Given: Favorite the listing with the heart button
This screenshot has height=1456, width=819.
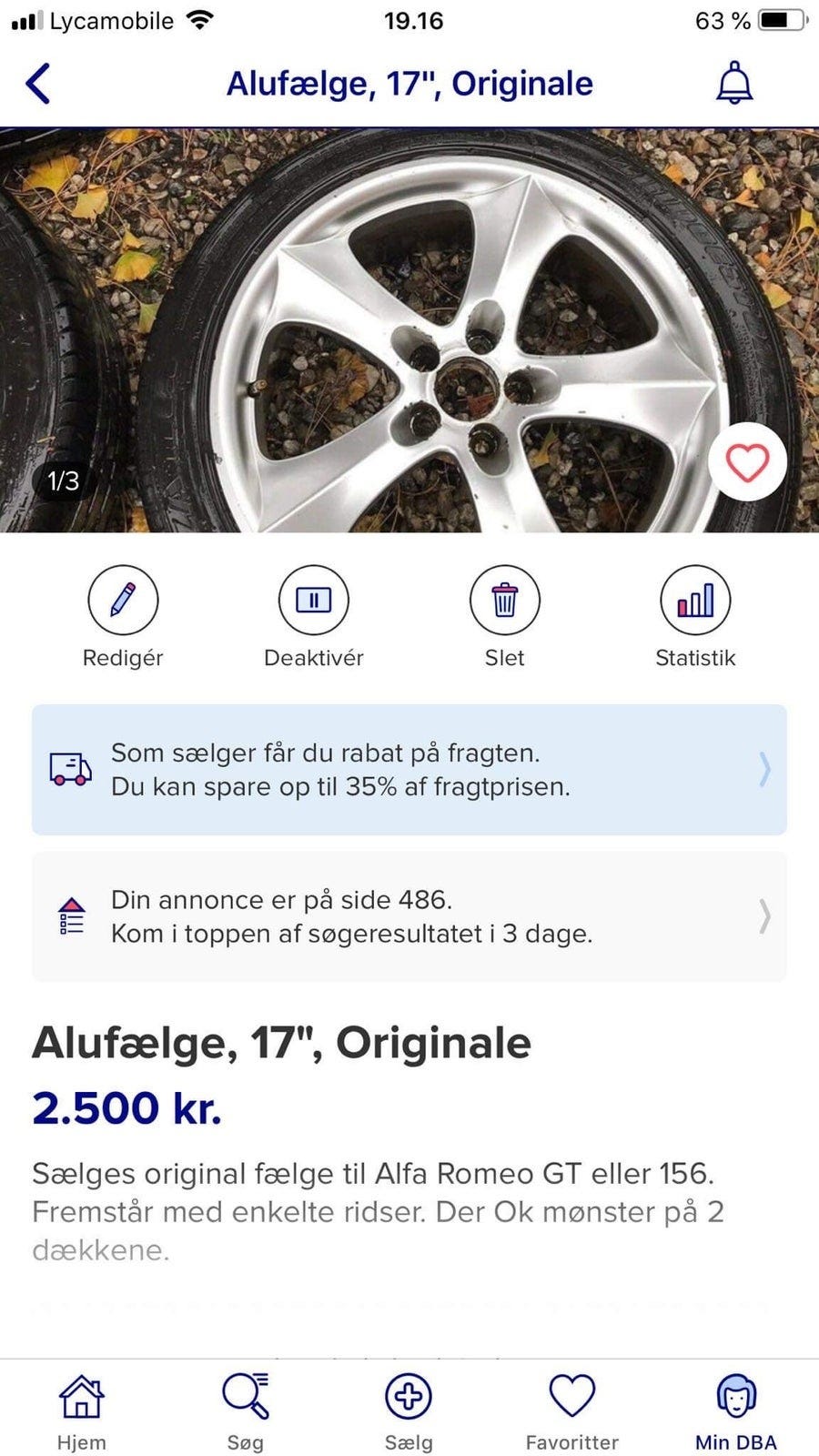Looking at the screenshot, I should (x=745, y=462).
